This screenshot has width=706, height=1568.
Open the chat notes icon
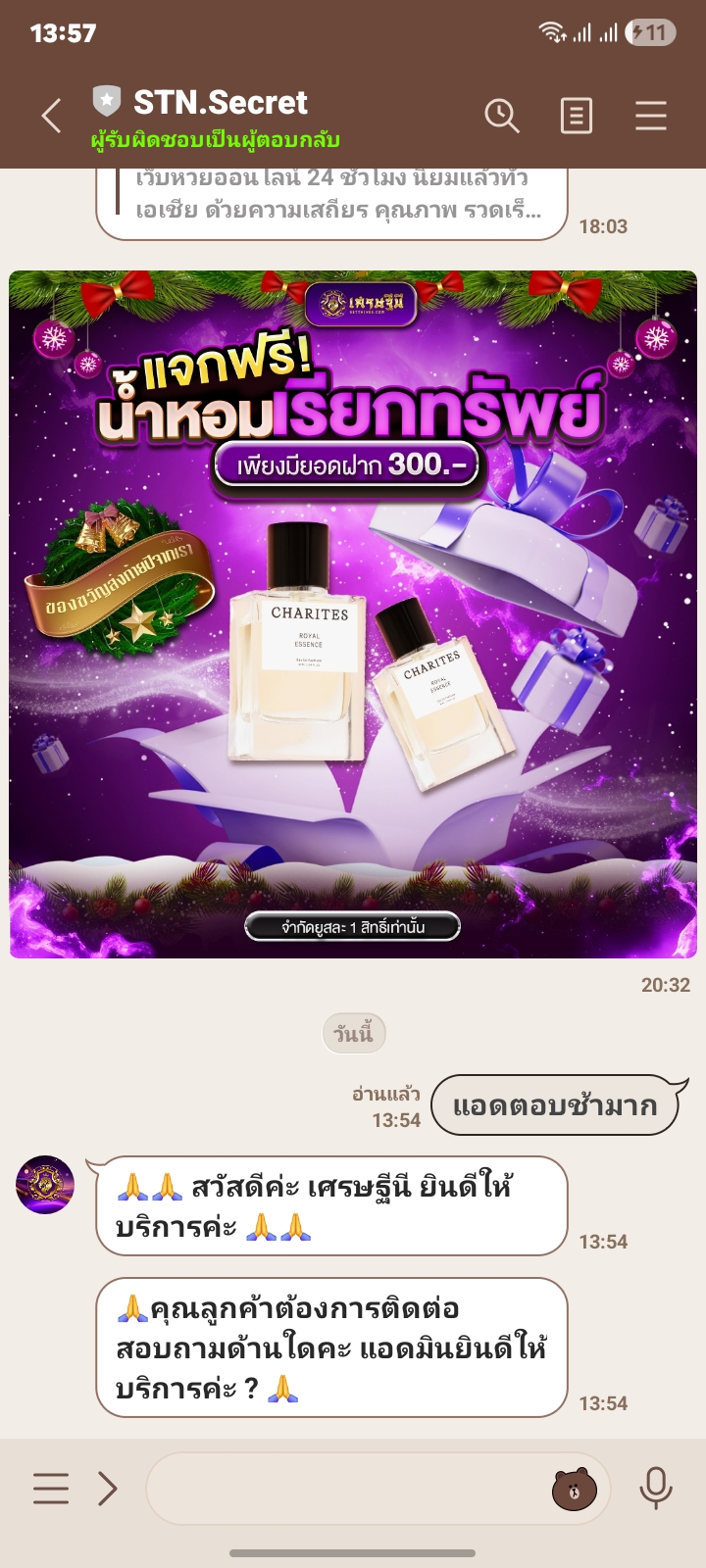click(x=576, y=116)
